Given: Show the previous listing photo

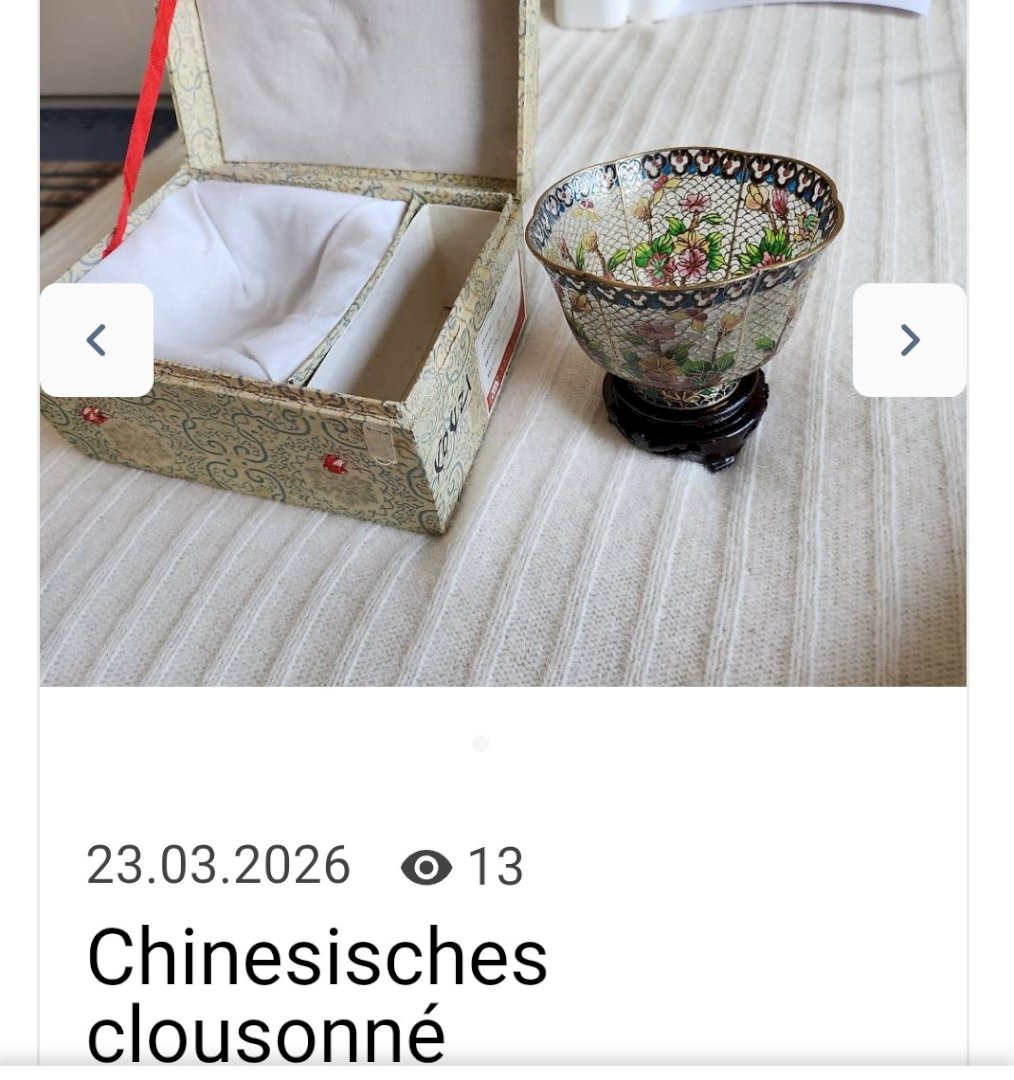Looking at the screenshot, I should [x=96, y=340].
